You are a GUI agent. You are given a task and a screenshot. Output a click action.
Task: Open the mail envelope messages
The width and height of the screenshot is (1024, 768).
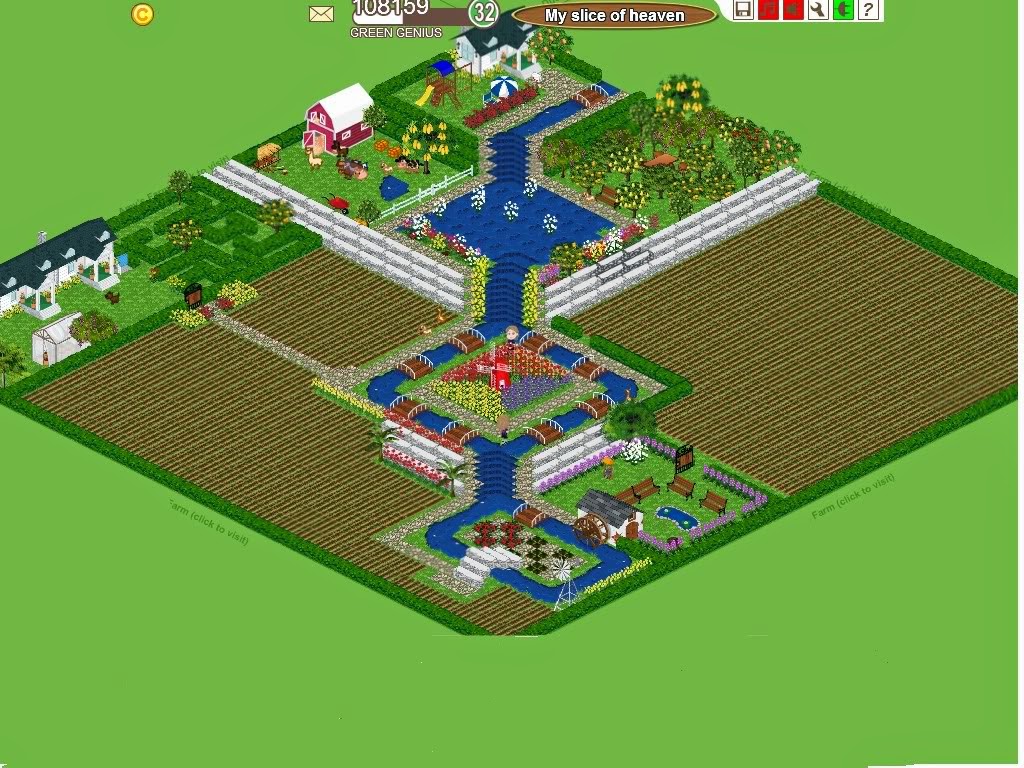click(x=321, y=14)
